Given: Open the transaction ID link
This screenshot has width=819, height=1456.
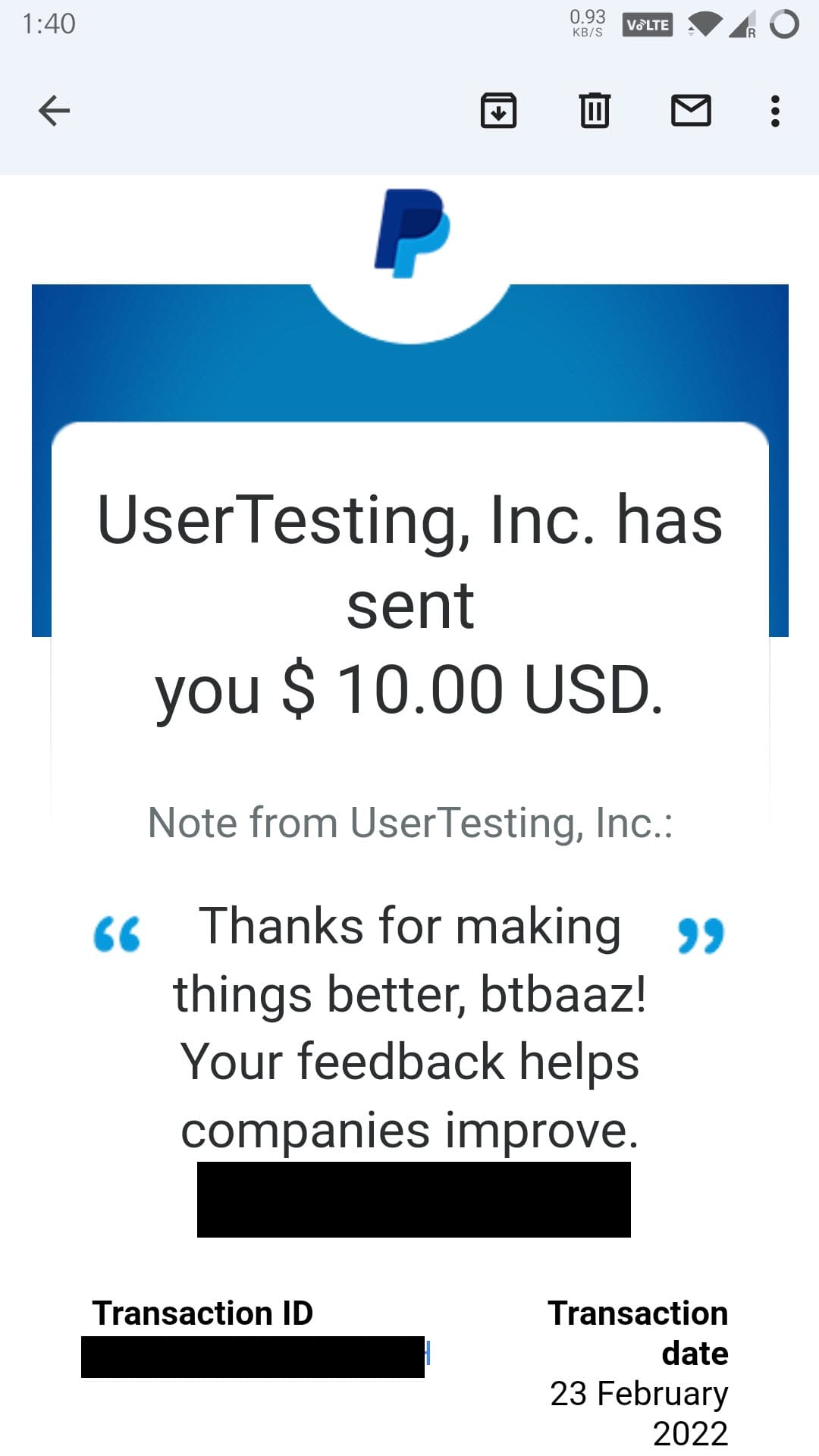Looking at the screenshot, I should pyautogui.click(x=256, y=1357).
